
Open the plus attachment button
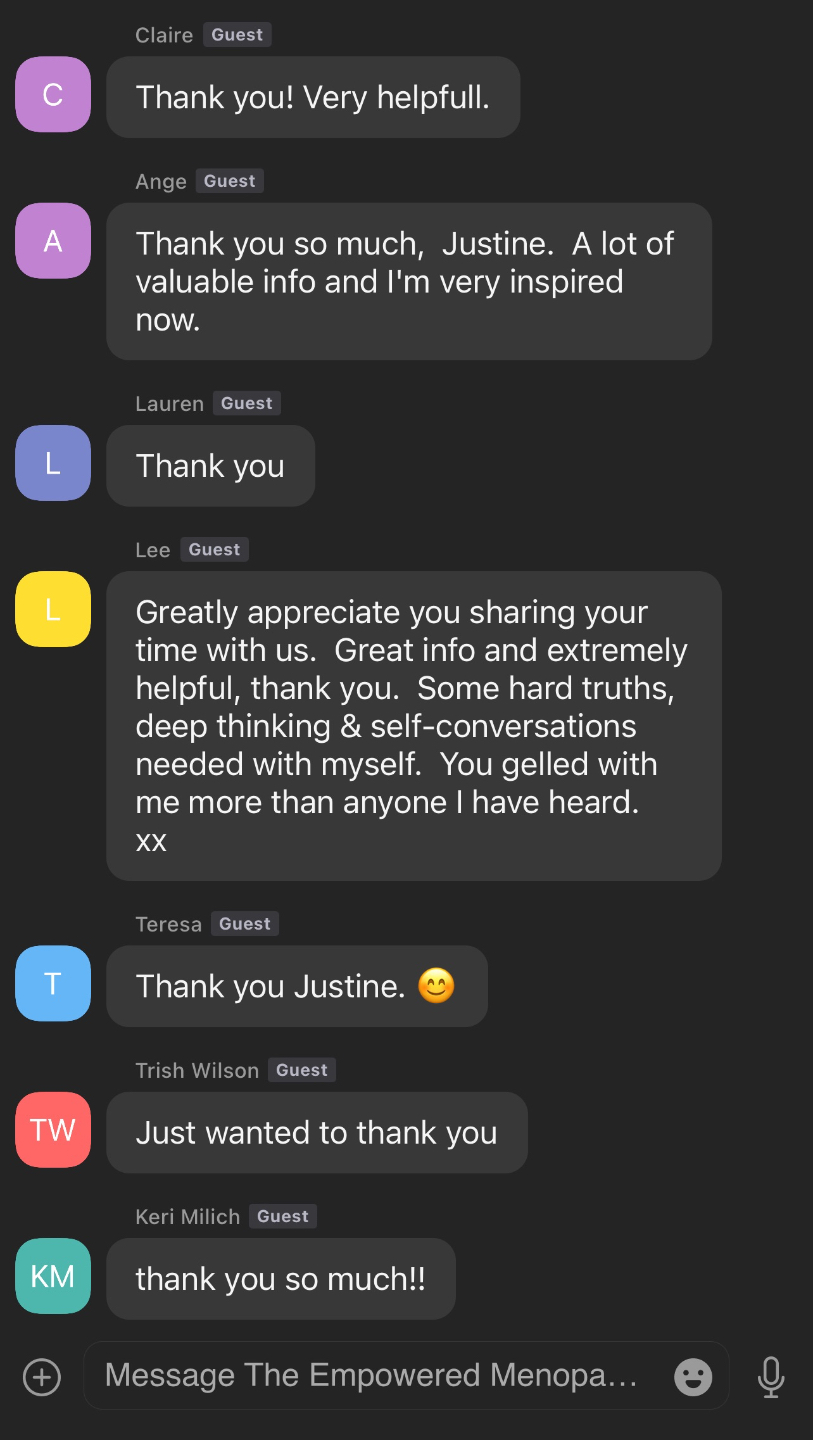42,1377
